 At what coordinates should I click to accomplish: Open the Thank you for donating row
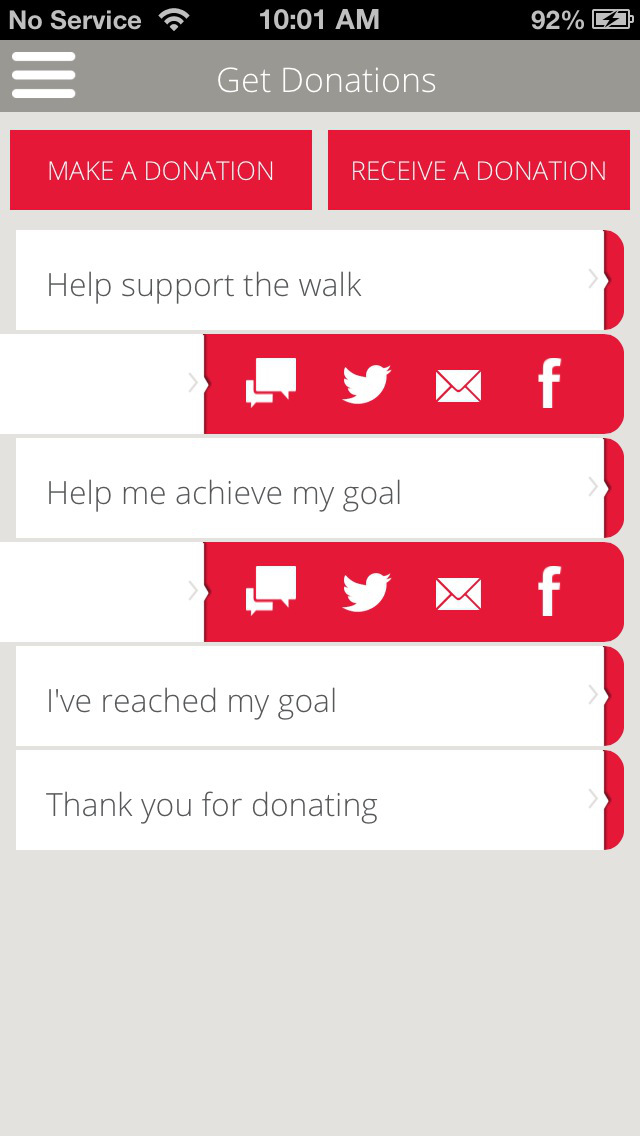tap(319, 800)
